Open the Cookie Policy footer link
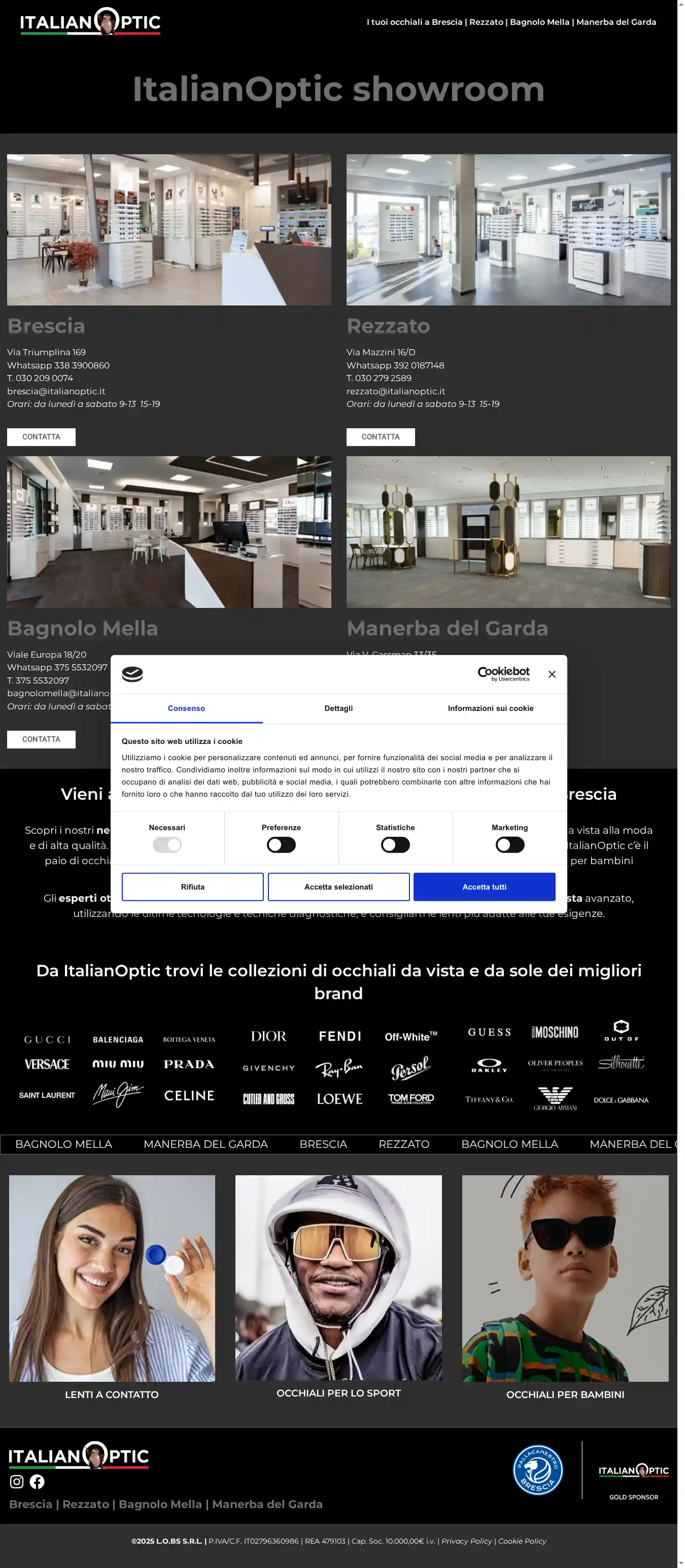This screenshot has width=685, height=1568. click(x=522, y=1541)
